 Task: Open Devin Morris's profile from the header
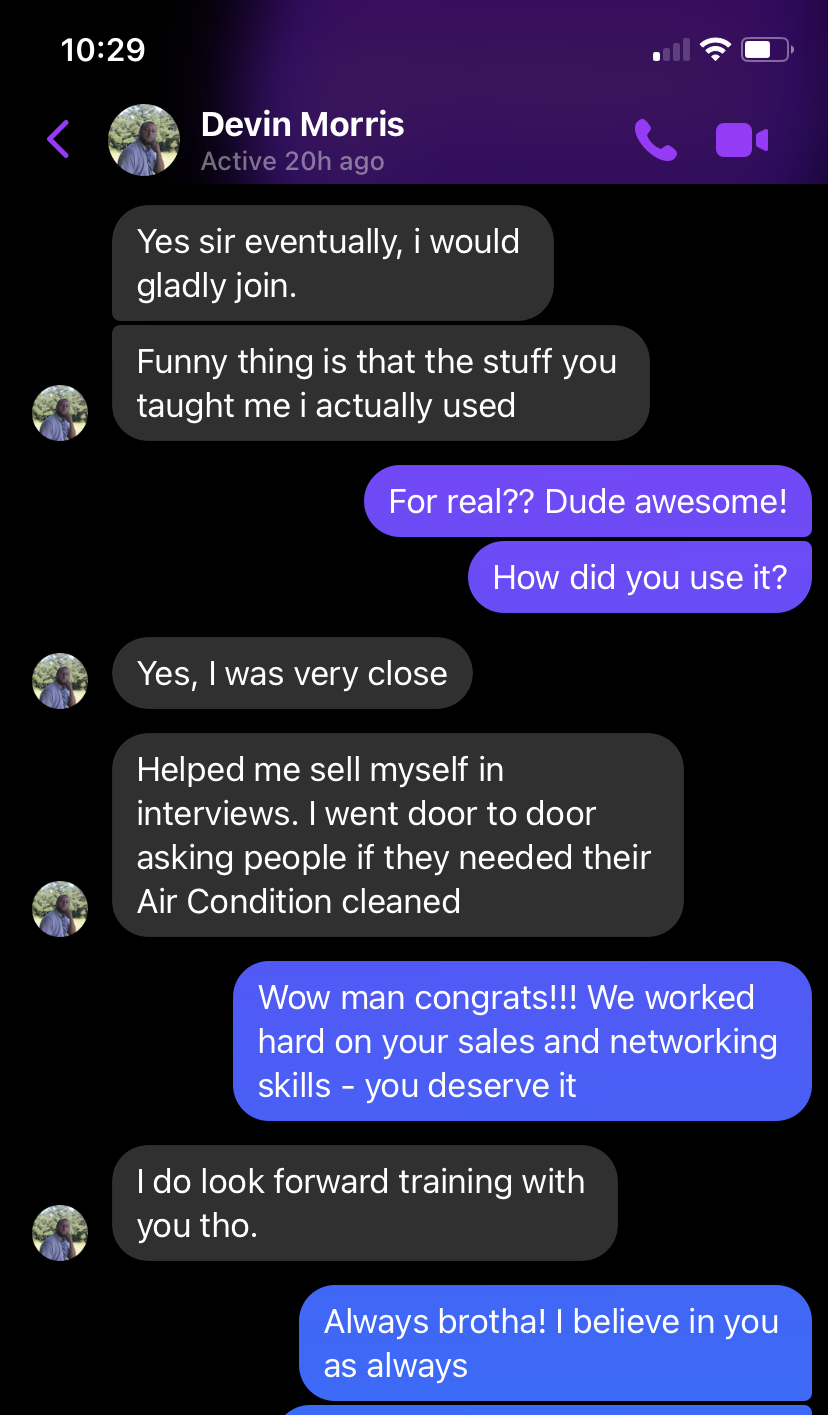(302, 140)
